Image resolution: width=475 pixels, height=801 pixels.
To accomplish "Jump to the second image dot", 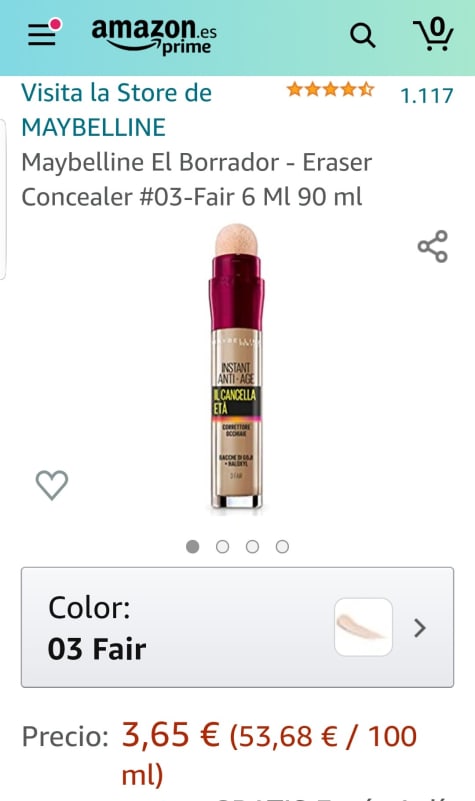I will (x=222, y=547).
